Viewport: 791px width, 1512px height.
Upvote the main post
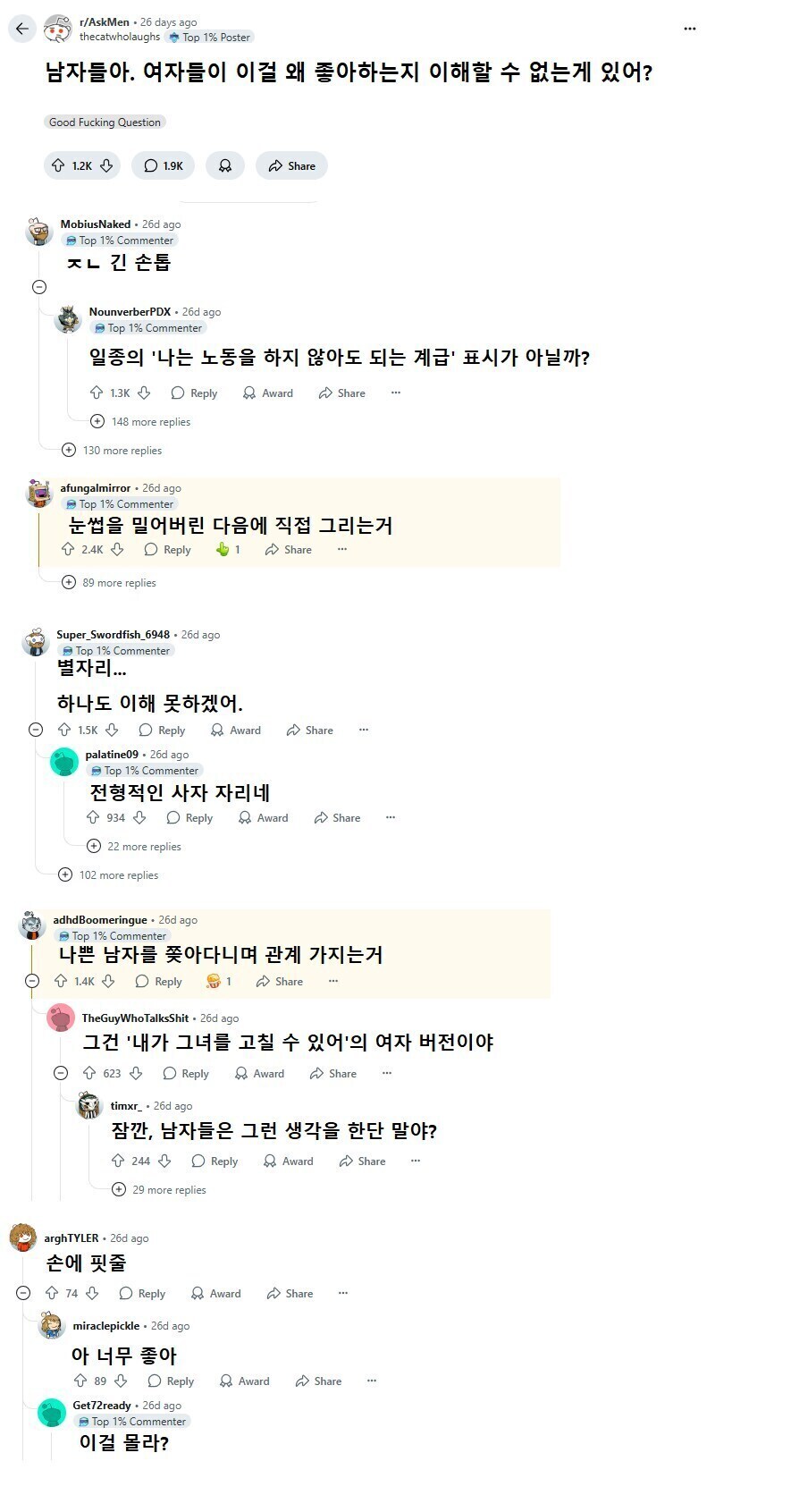(59, 165)
